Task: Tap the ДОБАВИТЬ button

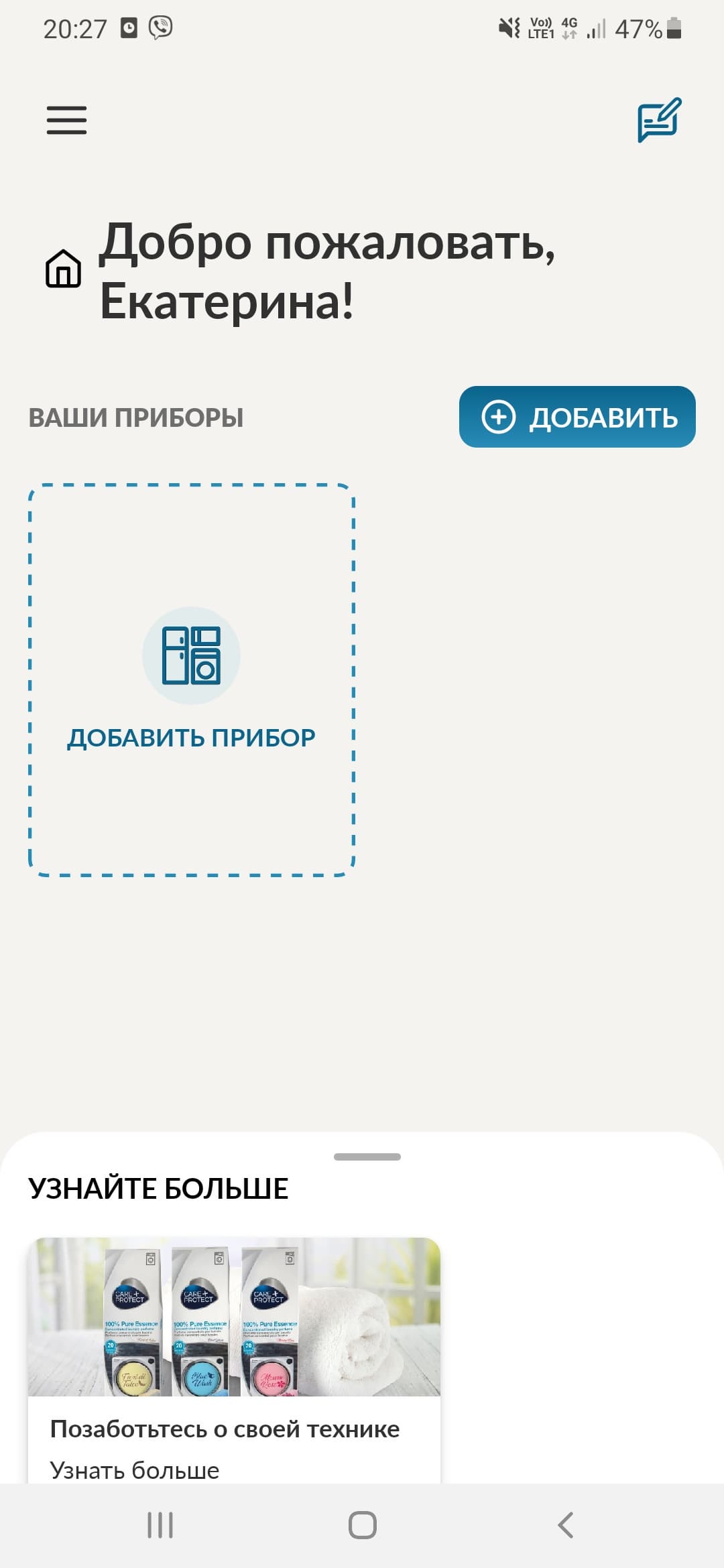Action: coord(577,417)
